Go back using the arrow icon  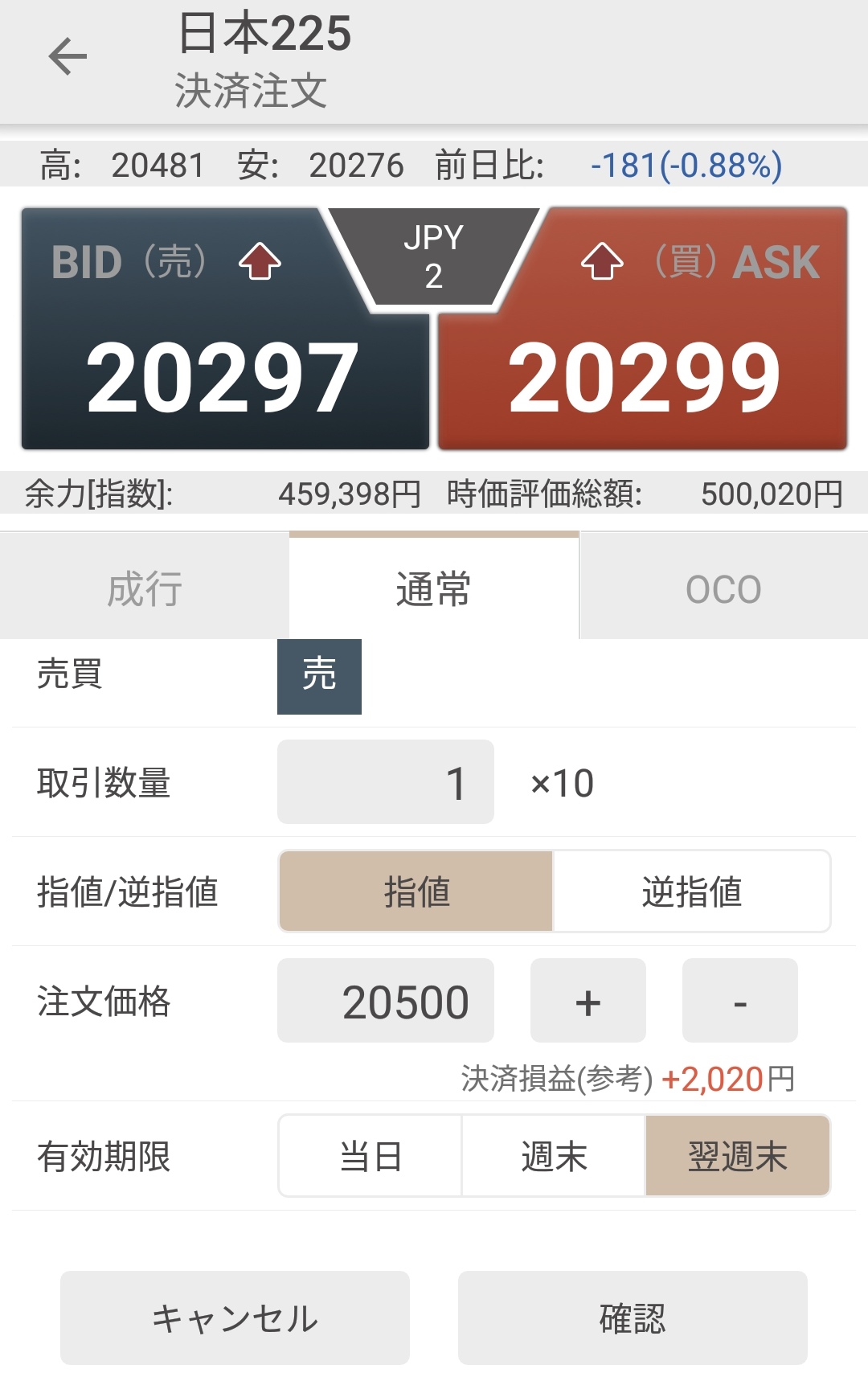tap(68, 57)
